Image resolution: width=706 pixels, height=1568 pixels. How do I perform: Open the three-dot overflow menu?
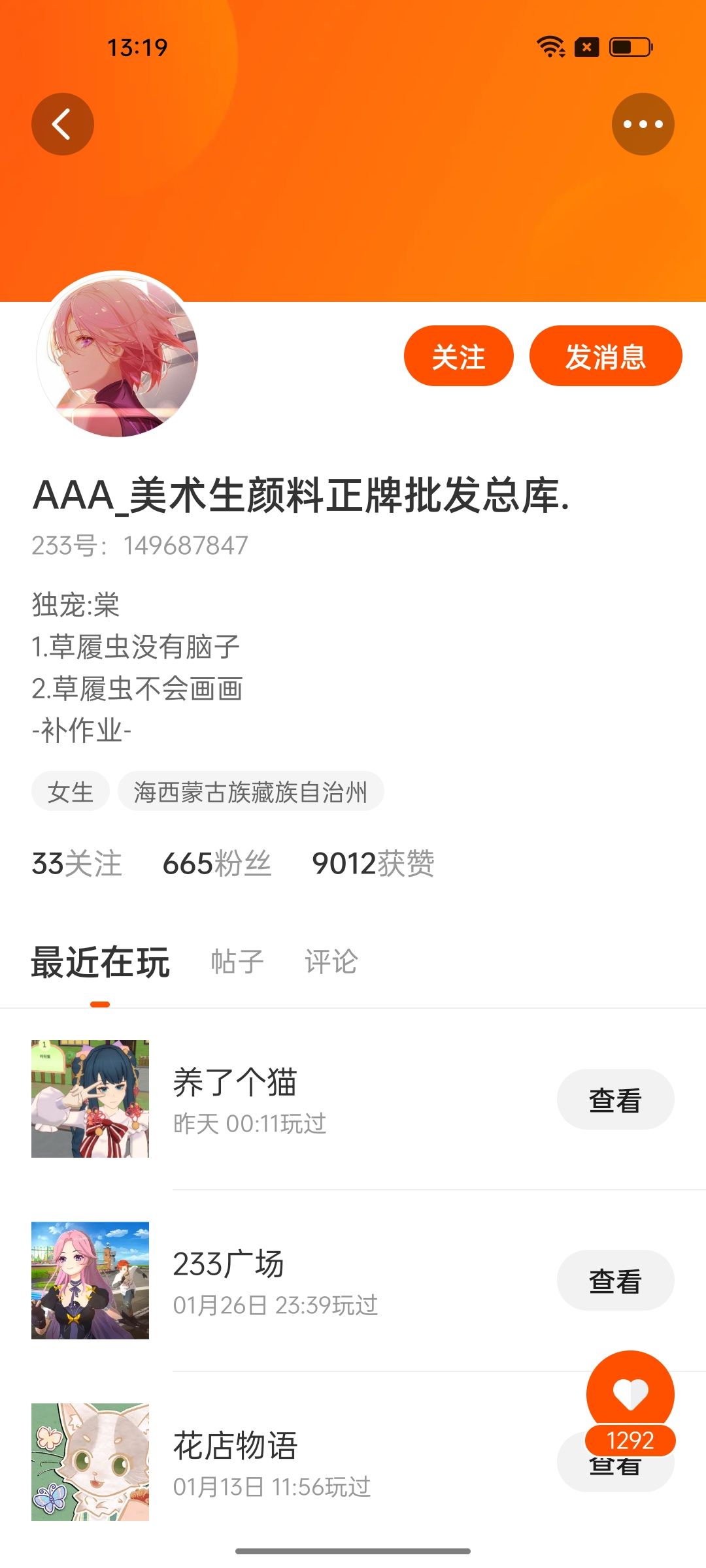pyautogui.click(x=643, y=124)
